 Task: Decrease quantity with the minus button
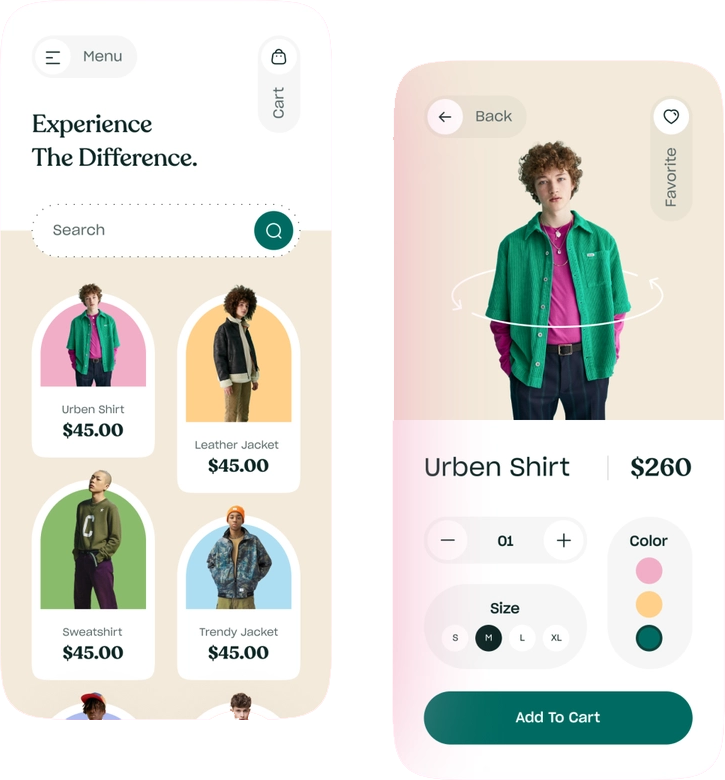[447, 541]
